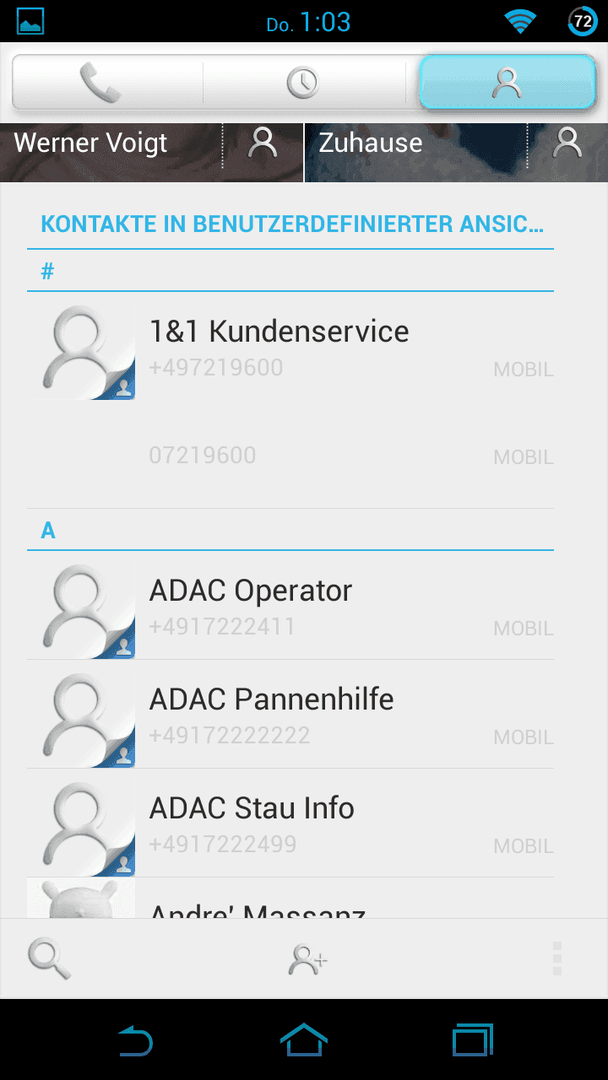Open contact details icon for Werner Voigt
Image resolution: width=608 pixels, height=1080 pixels.
click(263, 145)
